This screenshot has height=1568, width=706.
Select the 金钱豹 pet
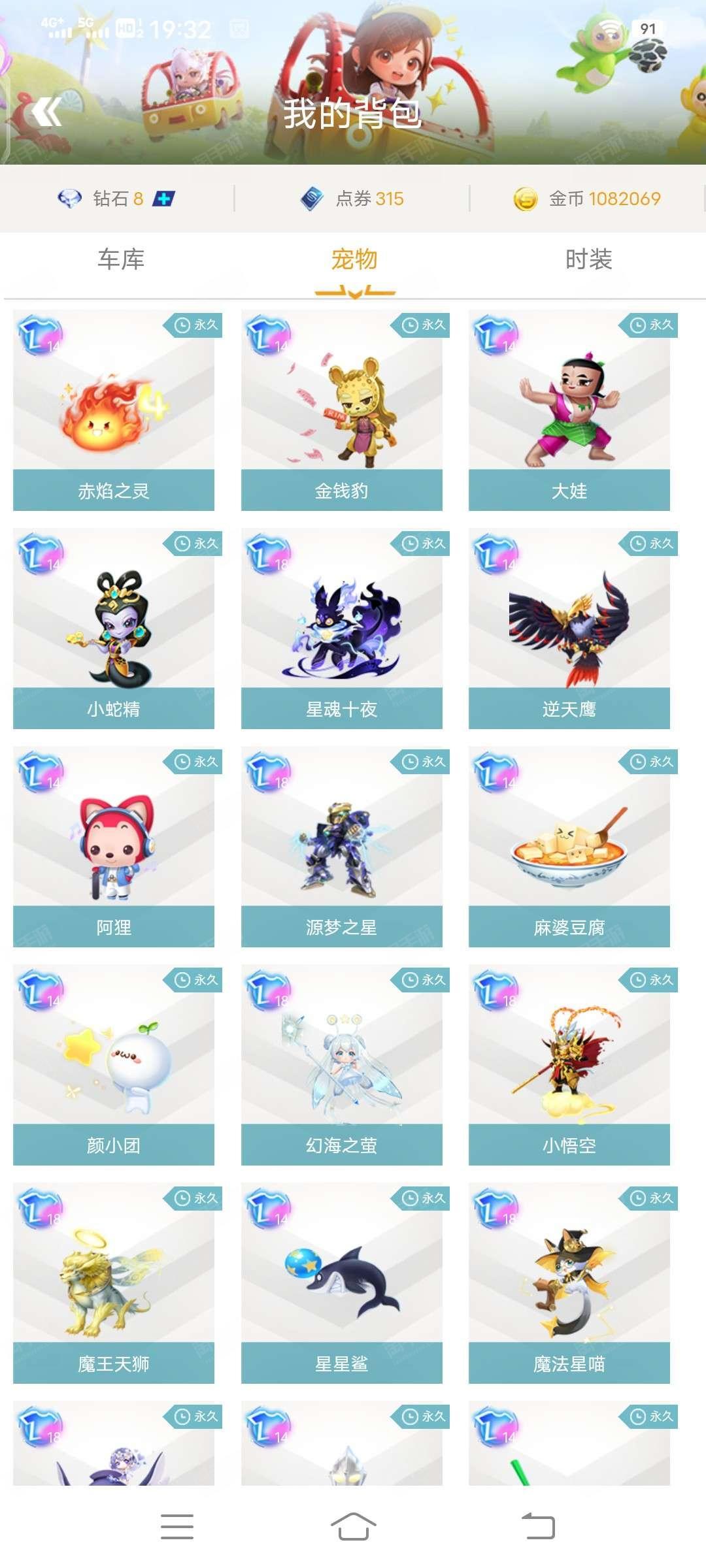341,410
